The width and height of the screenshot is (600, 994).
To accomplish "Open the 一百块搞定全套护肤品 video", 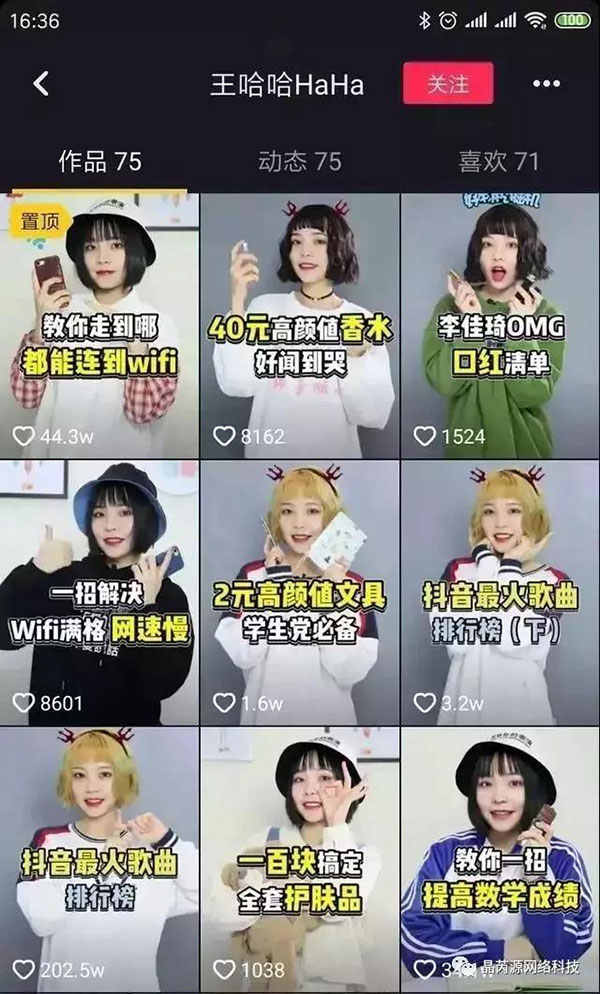I will pyautogui.click(x=299, y=858).
